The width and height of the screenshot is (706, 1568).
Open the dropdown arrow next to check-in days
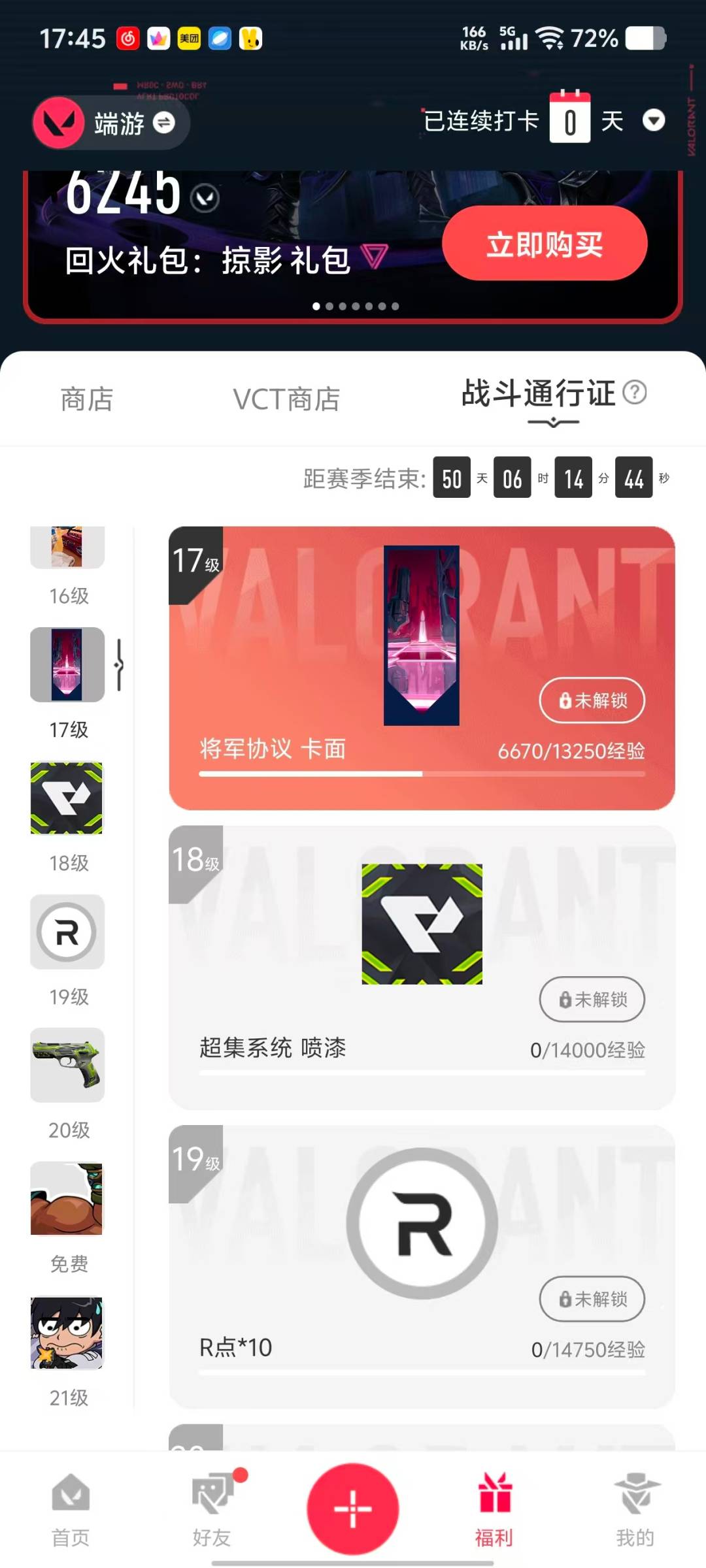(654, 121)
